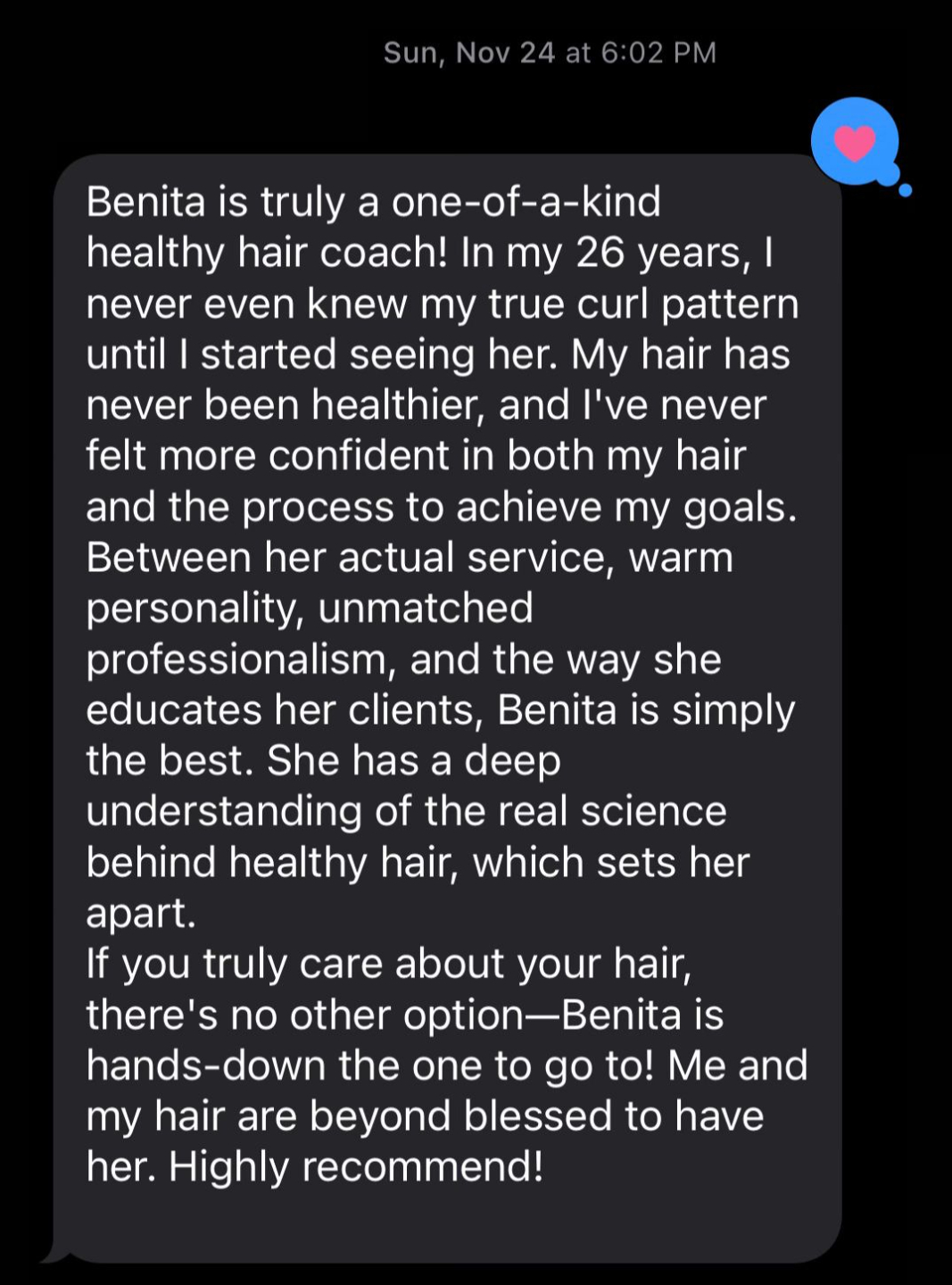Screen dimensions: 952x1285
Task: Tap the heart reaction on Benita's review message
Action: tap(855, 143)
